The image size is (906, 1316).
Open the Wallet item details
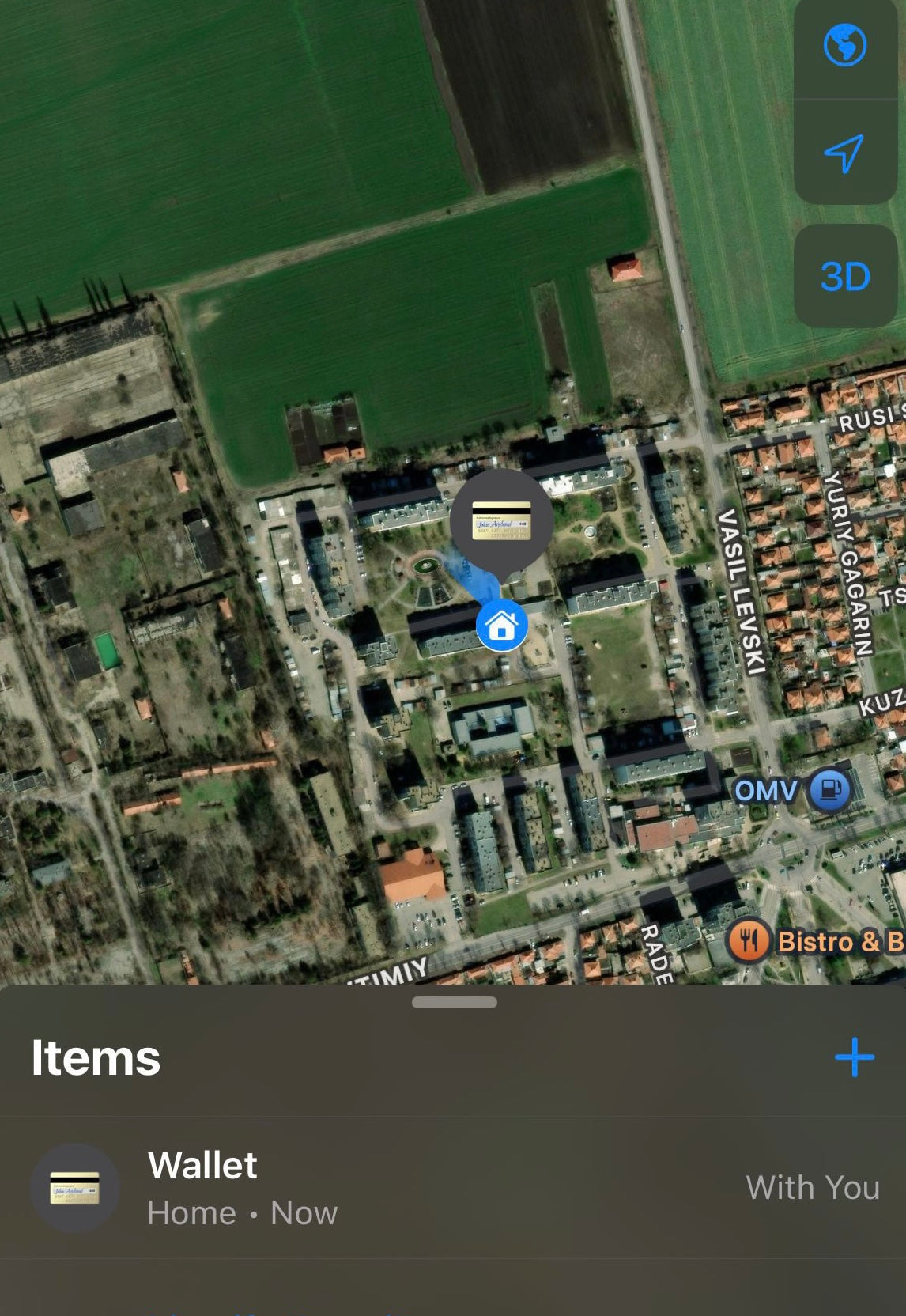(453, 1188)
